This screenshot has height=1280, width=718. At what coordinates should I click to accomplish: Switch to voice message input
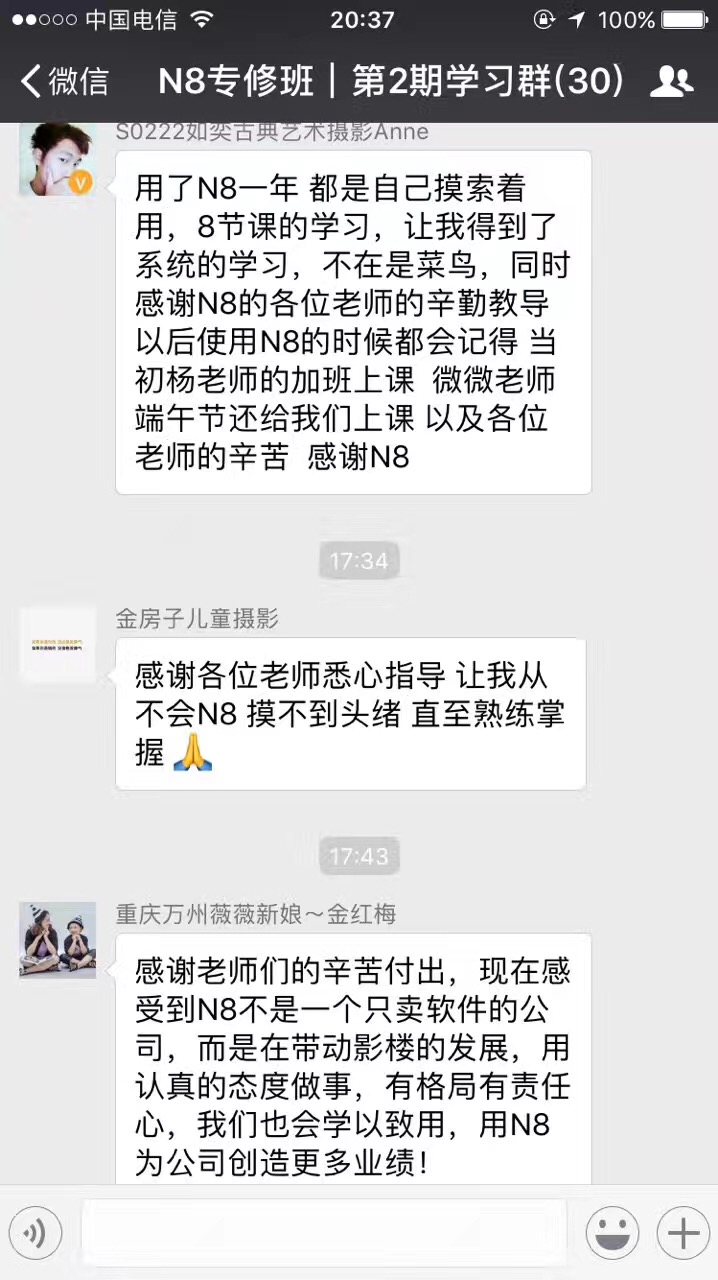click(34, 1233)
